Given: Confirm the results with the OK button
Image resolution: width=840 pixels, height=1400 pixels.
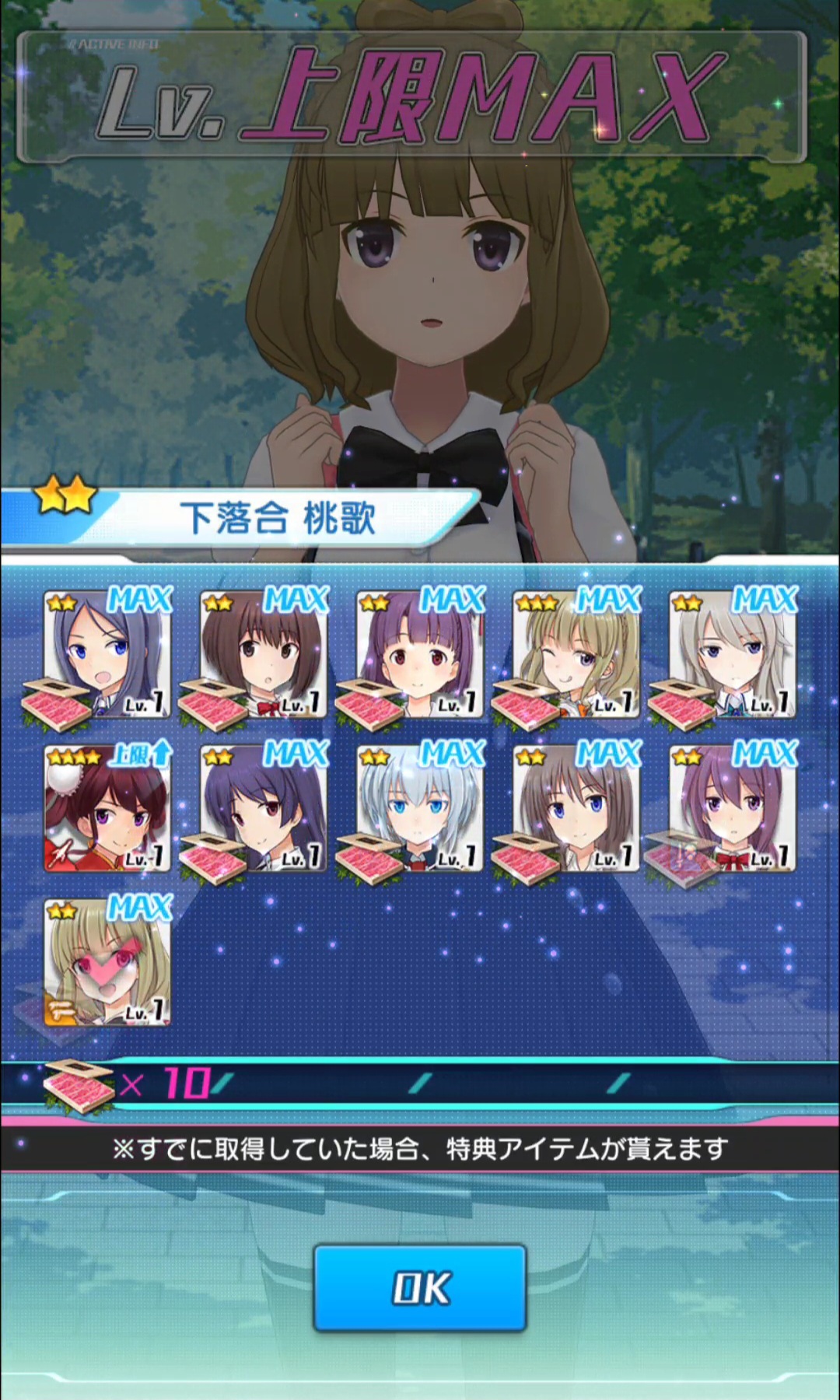Looking at the screenshot, I should pyautogui.click(x=420, y=1288).
